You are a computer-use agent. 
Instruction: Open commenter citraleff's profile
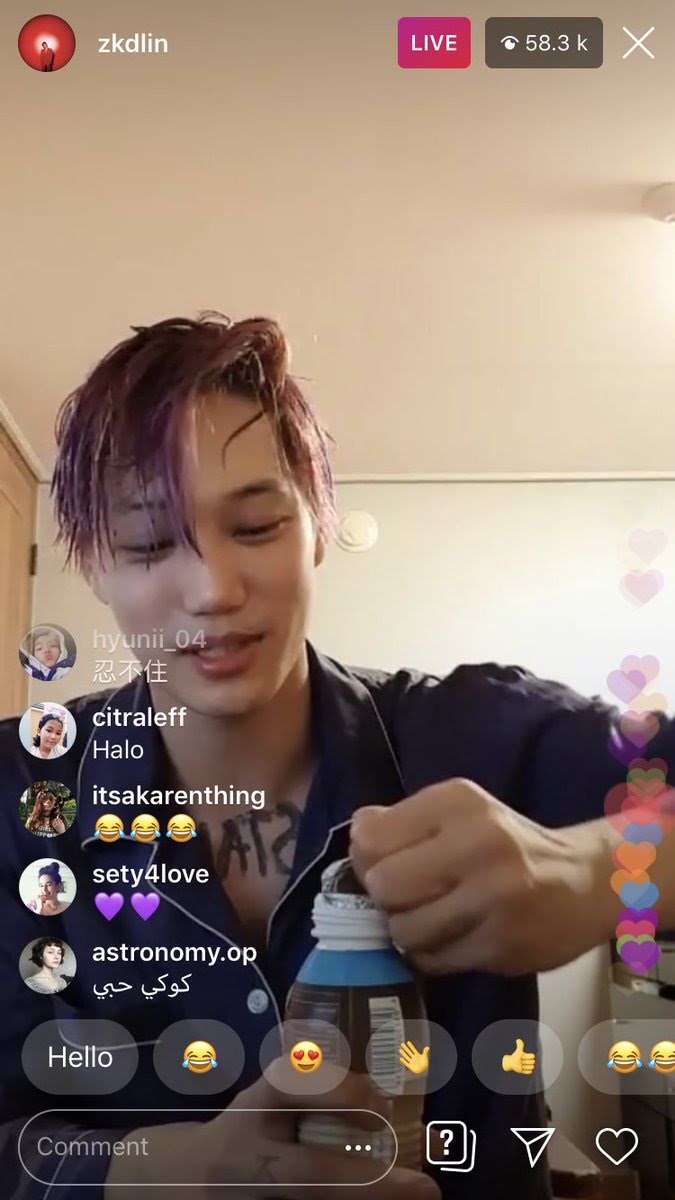point(47,731)
